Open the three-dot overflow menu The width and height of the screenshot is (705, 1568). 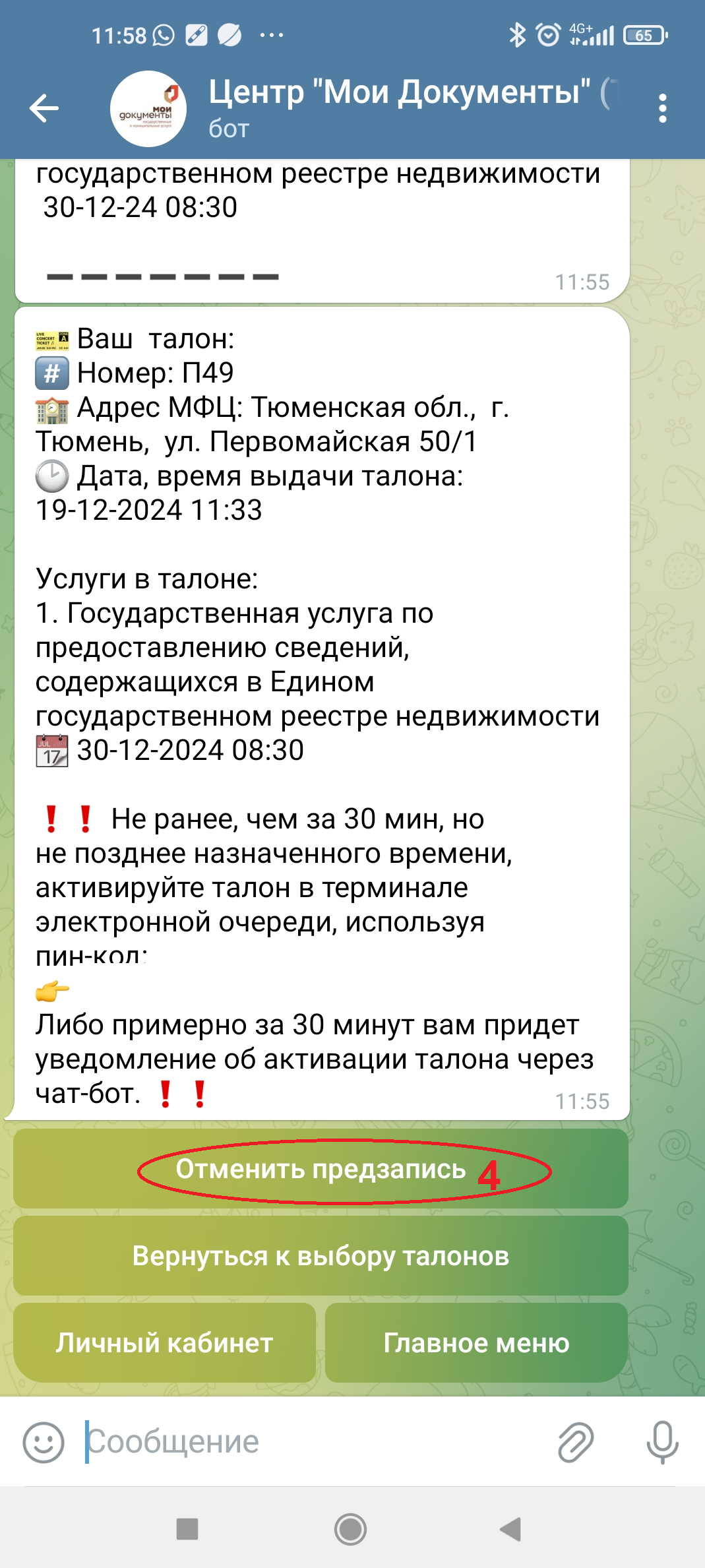click(663, 108)
